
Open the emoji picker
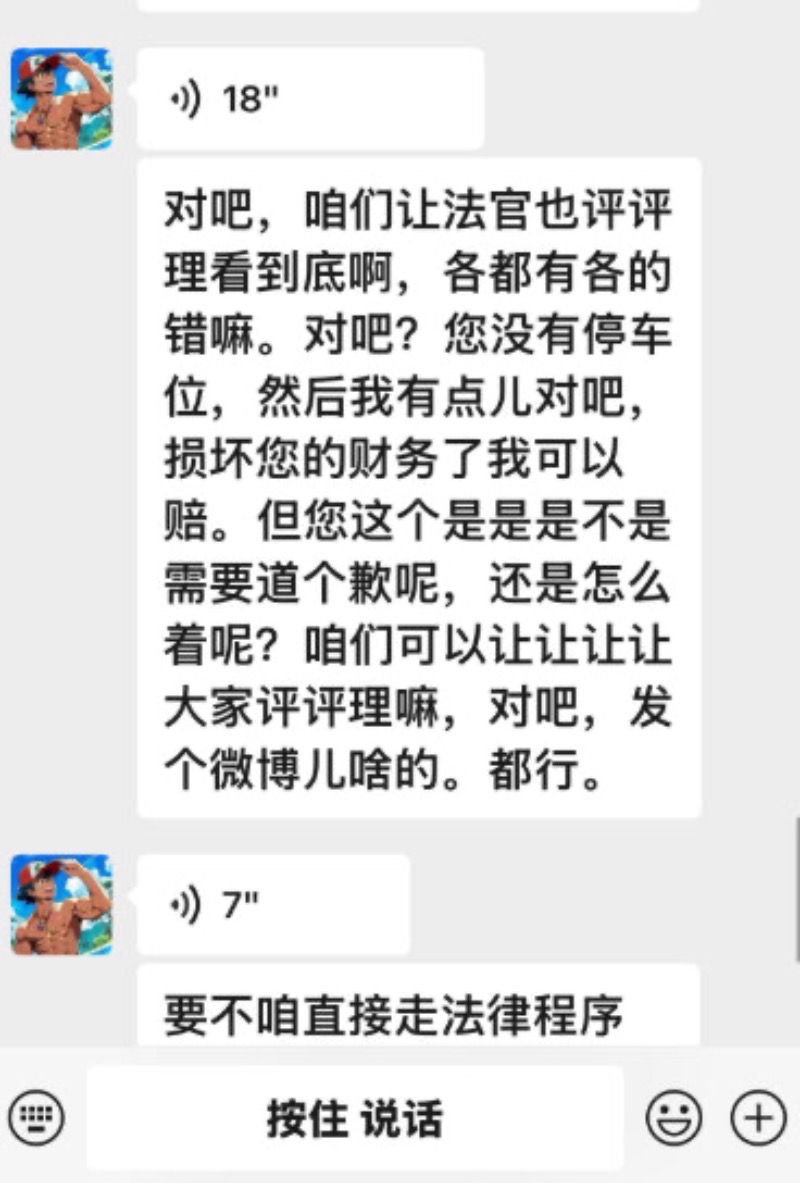click(x=673, y=1116)
